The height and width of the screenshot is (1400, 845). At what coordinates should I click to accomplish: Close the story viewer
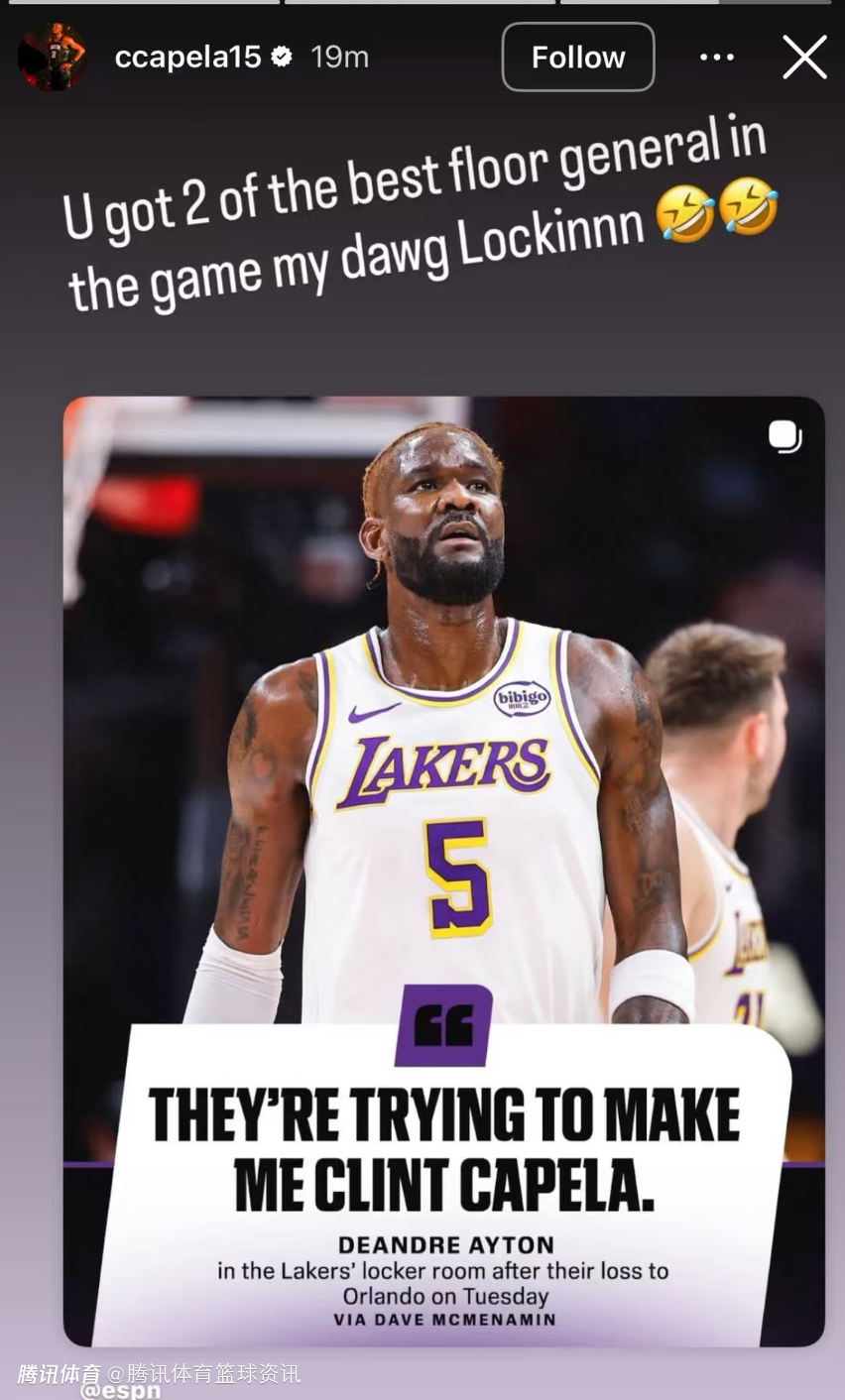tap(804, 58)
